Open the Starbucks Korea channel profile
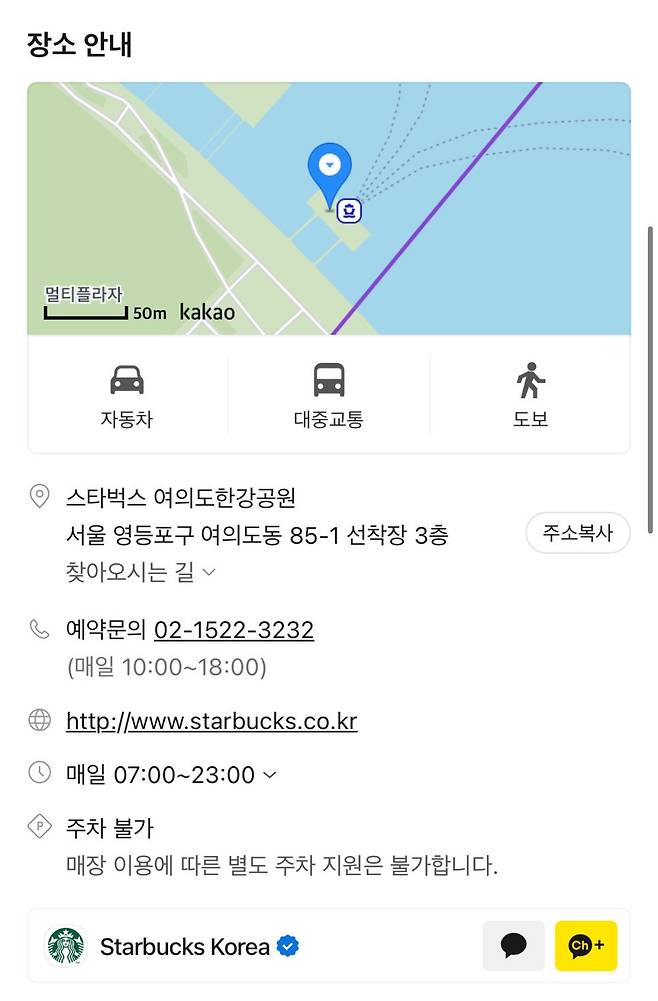Image resolution: width=658 pixels, height=1001 pixels. [184, 946]
